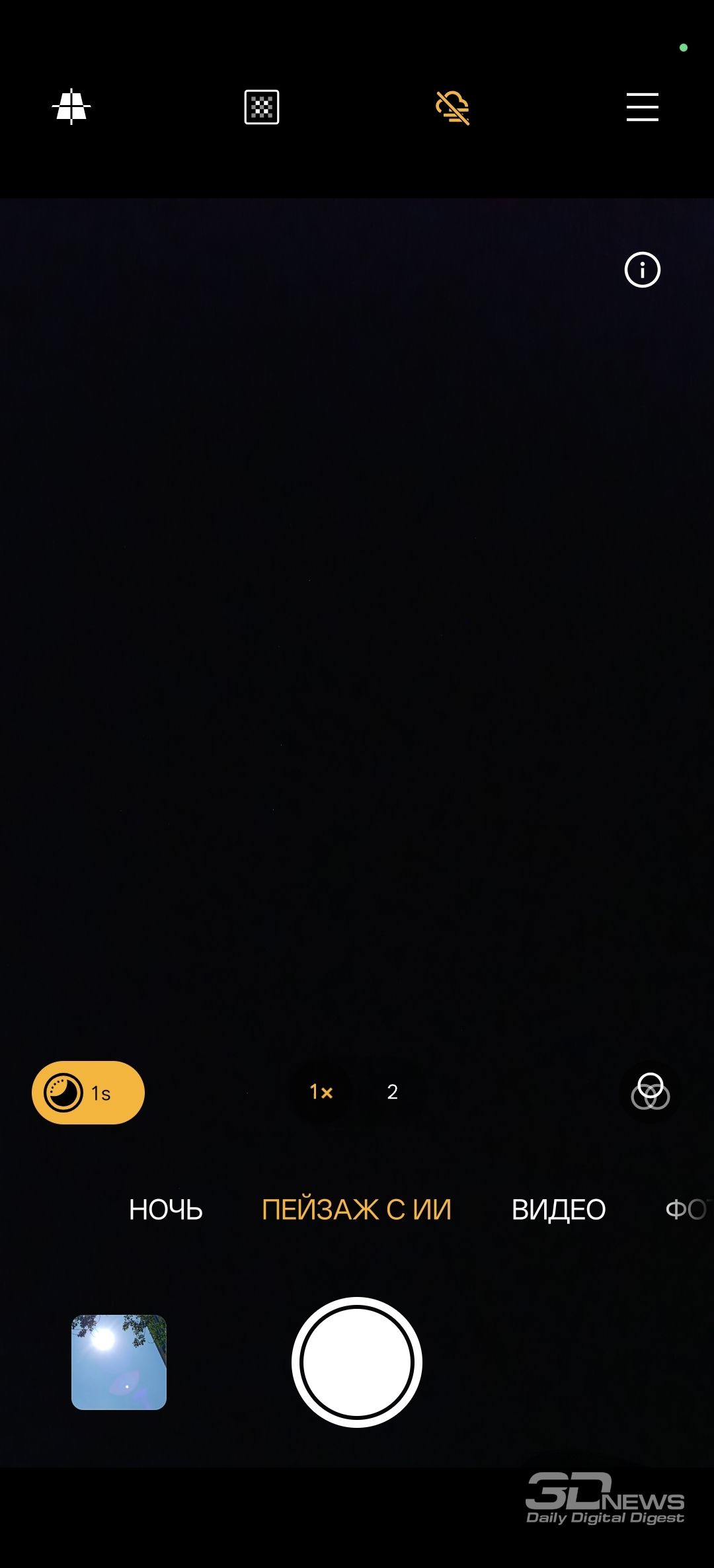
Task: Switch to ВИДЕО mode
Action: click(559, 1210)
